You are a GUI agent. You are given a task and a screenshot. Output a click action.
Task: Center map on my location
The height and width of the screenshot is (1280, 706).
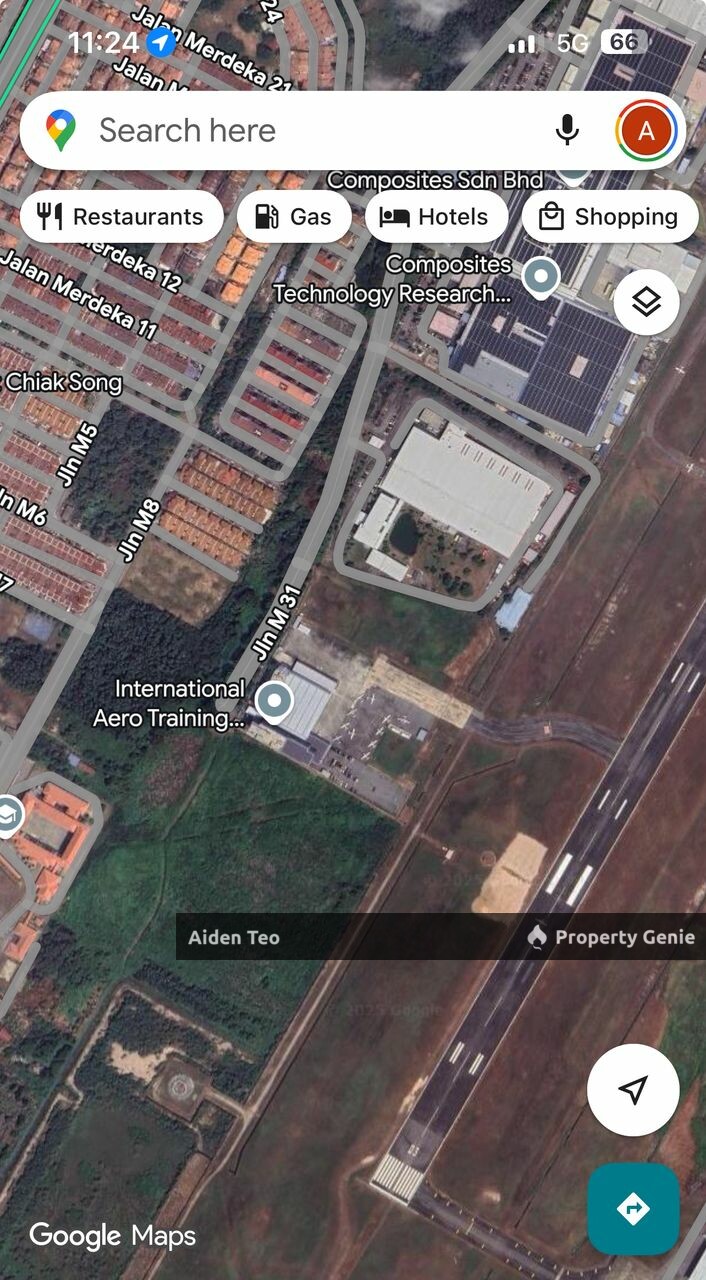point(633,1090)
